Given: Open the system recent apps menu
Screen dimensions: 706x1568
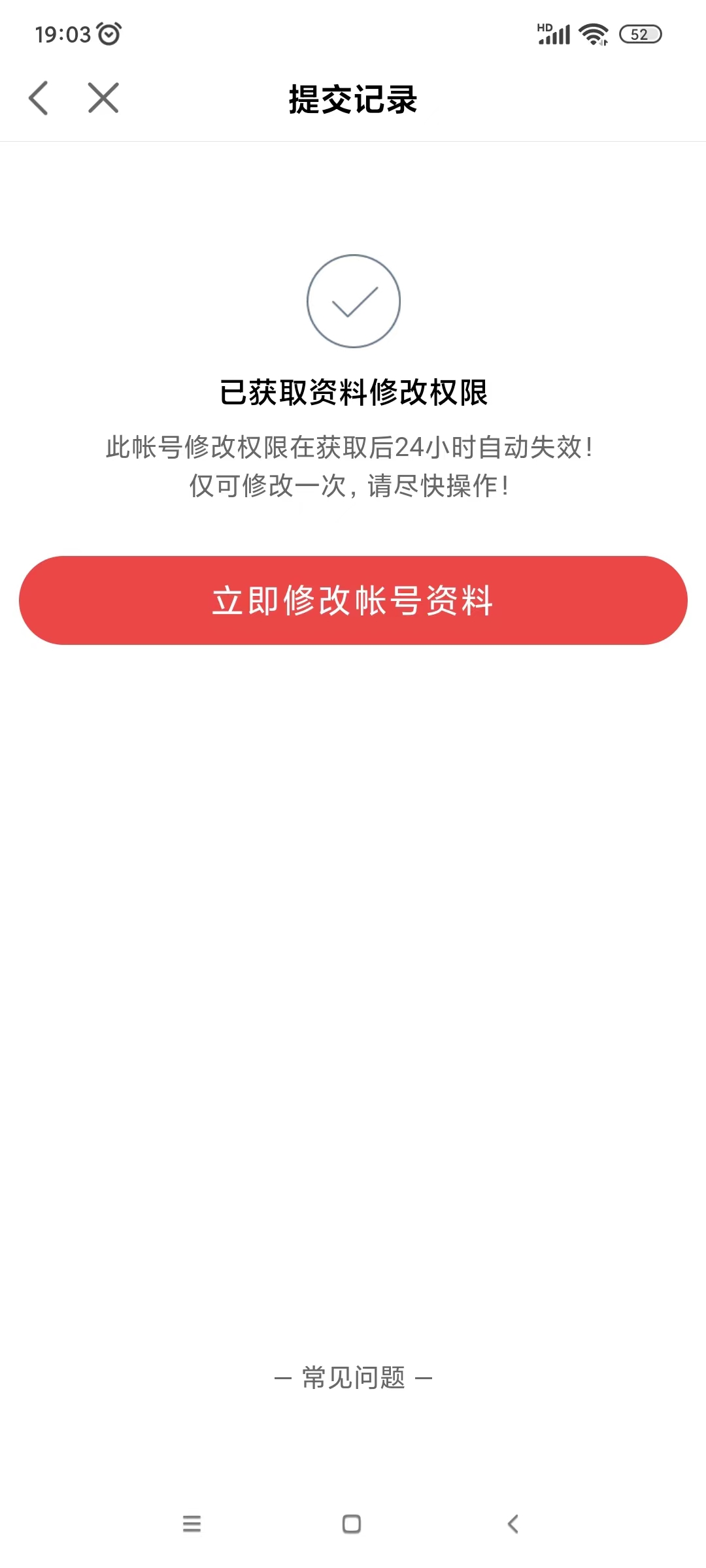Looking at the screenshot, I should (x=192, y=1524).
